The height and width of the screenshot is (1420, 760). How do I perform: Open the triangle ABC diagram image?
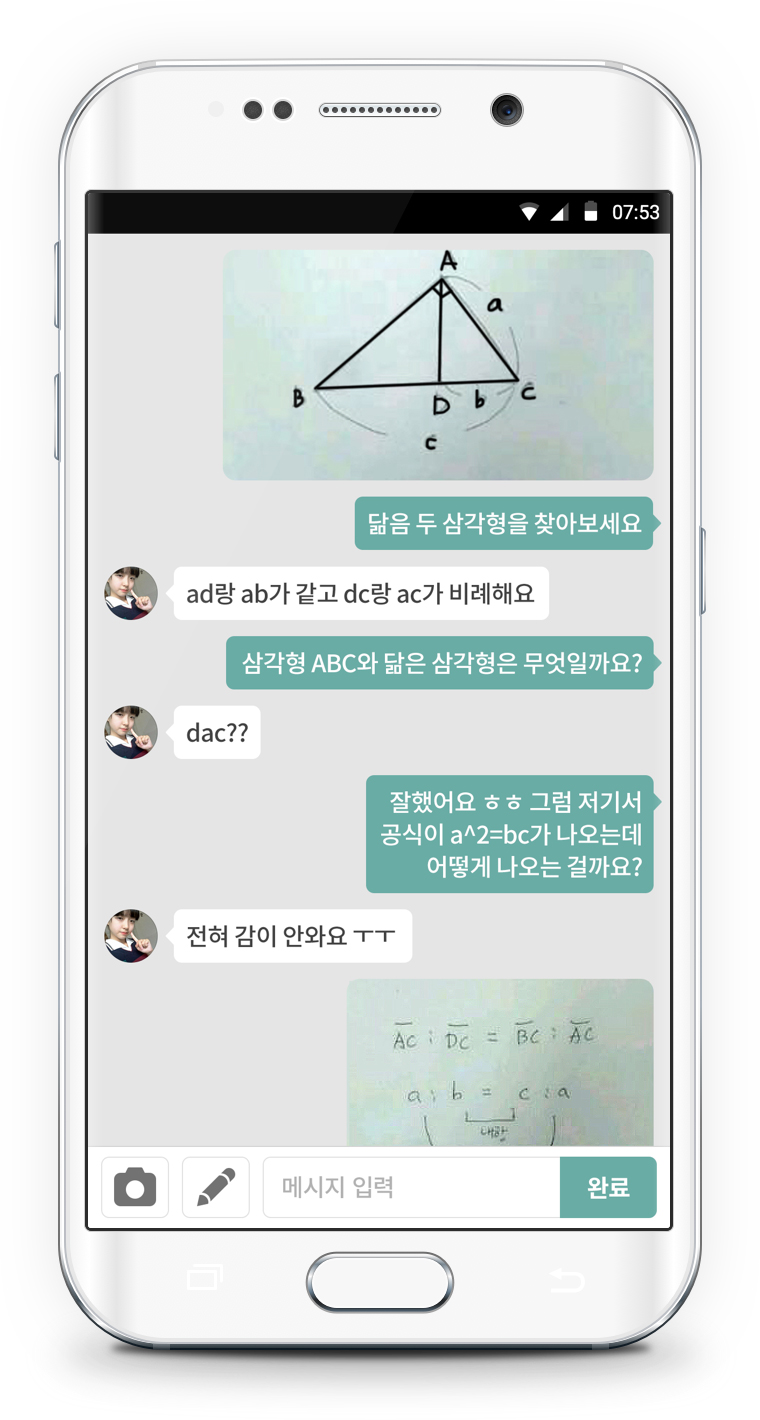(x=438, y=365)
